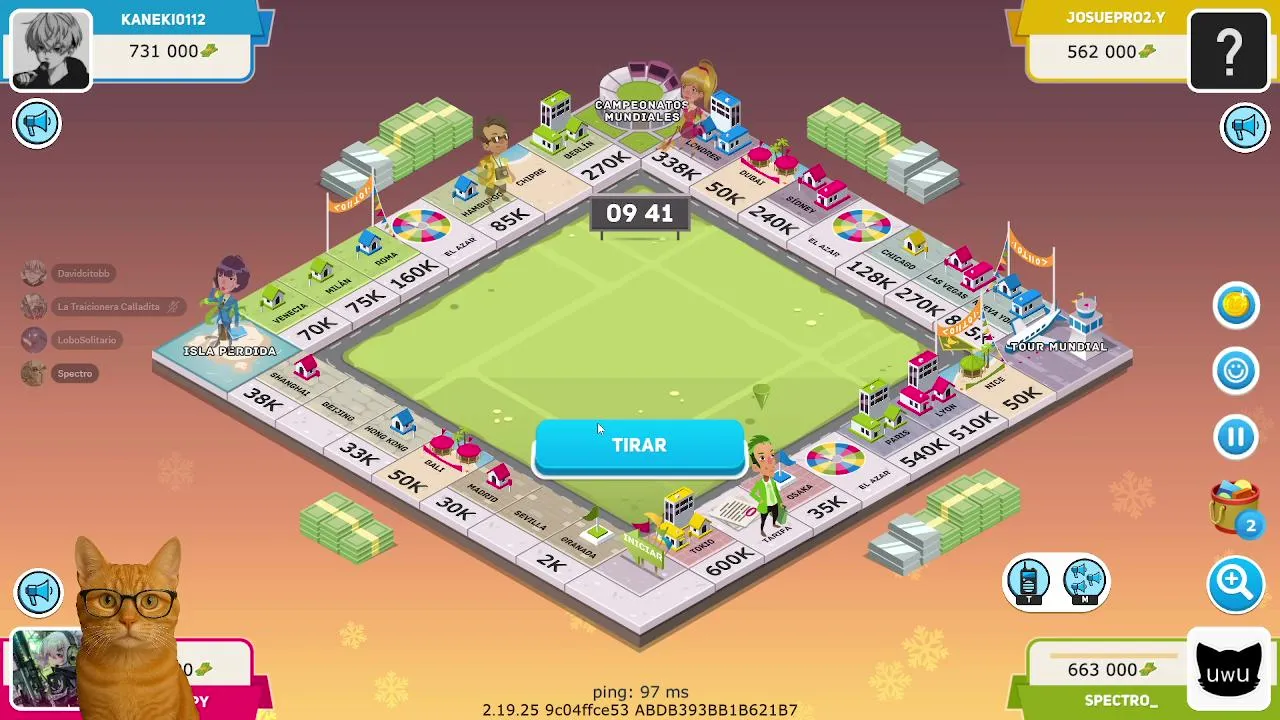The image size is (1280, 720).
Task: Open the question mark help button
Action: (1229, 50)
